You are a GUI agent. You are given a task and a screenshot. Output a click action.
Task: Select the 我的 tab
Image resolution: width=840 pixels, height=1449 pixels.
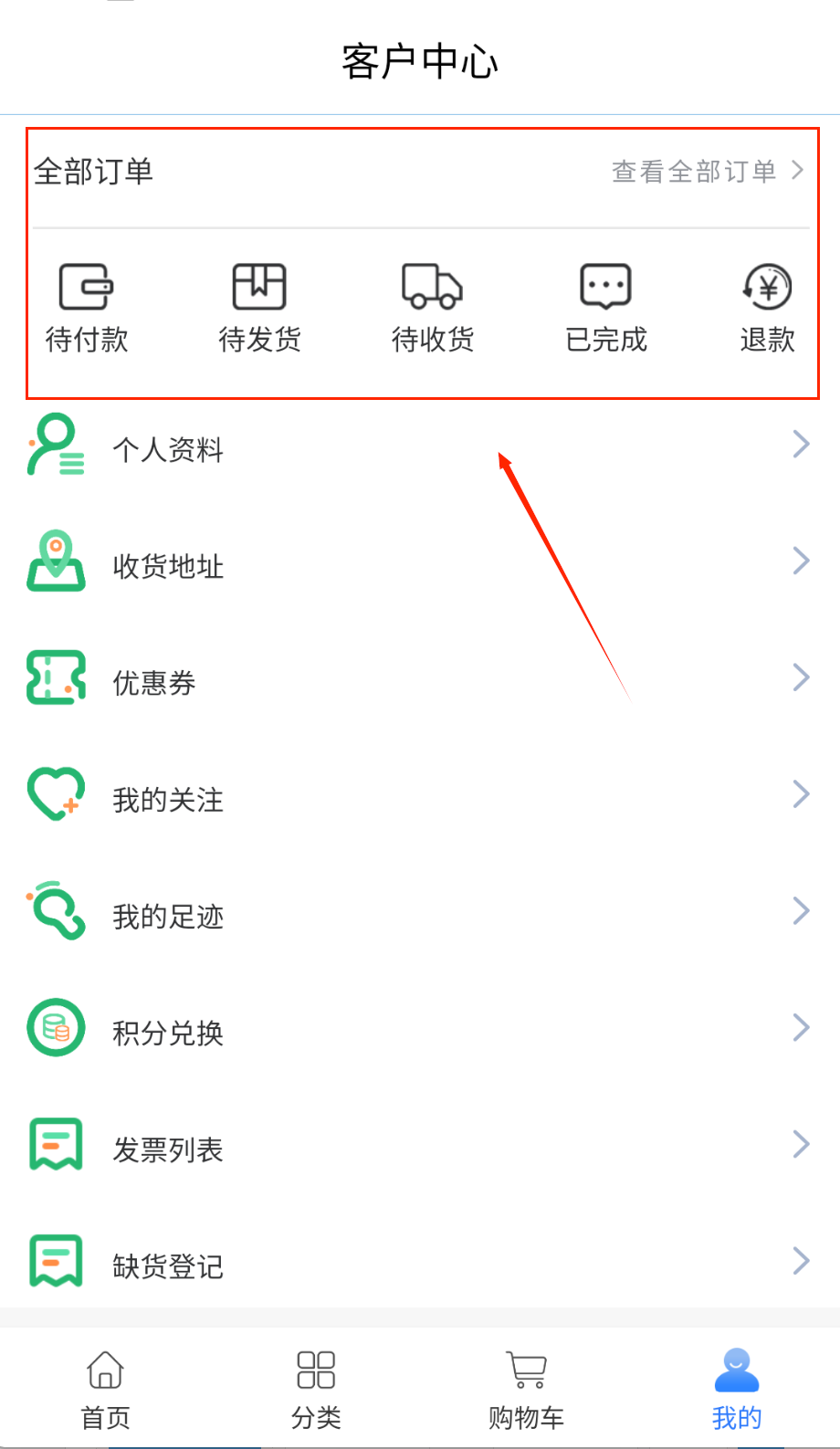736,1390
